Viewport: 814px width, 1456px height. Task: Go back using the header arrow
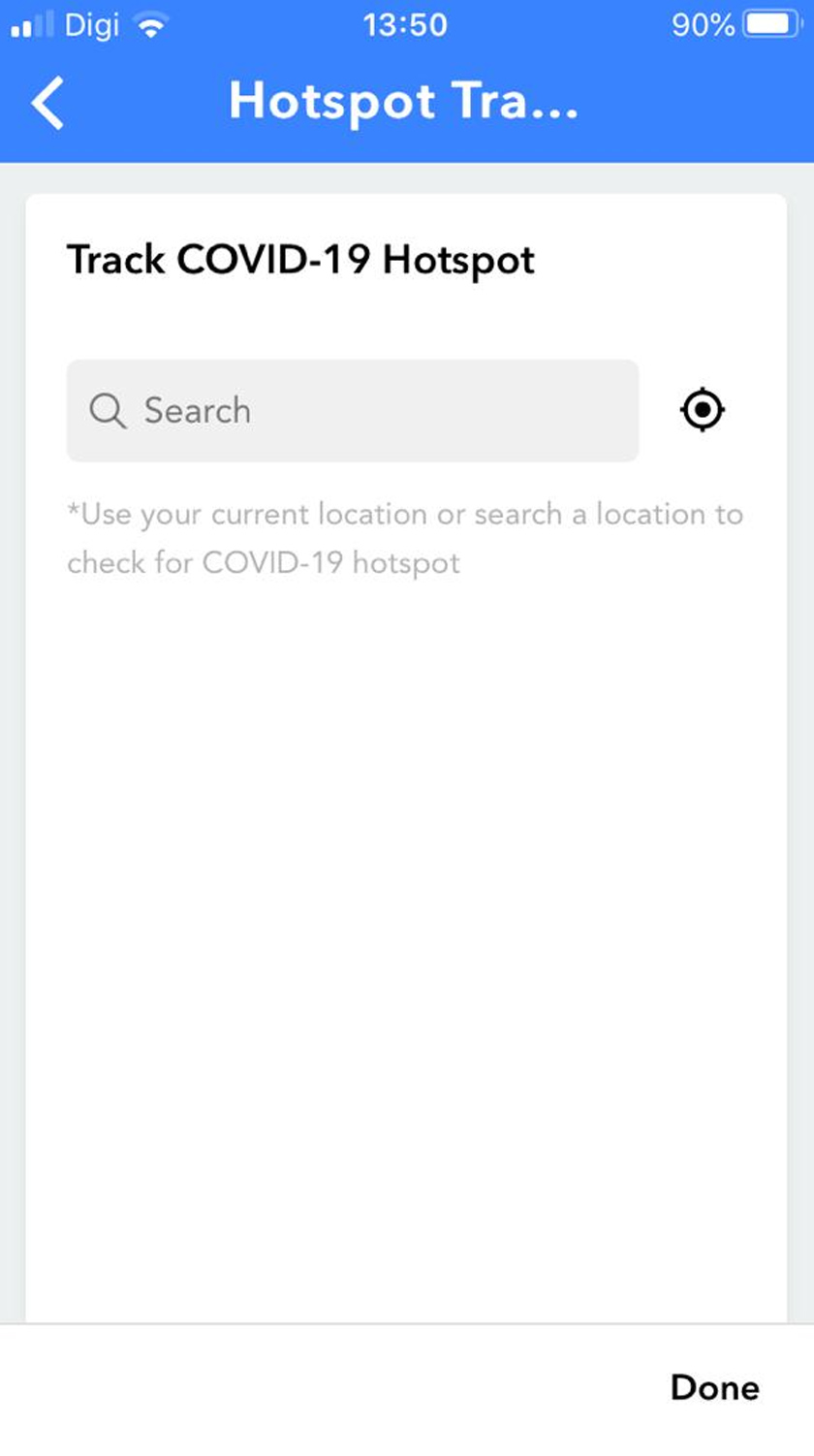point(47,102)
